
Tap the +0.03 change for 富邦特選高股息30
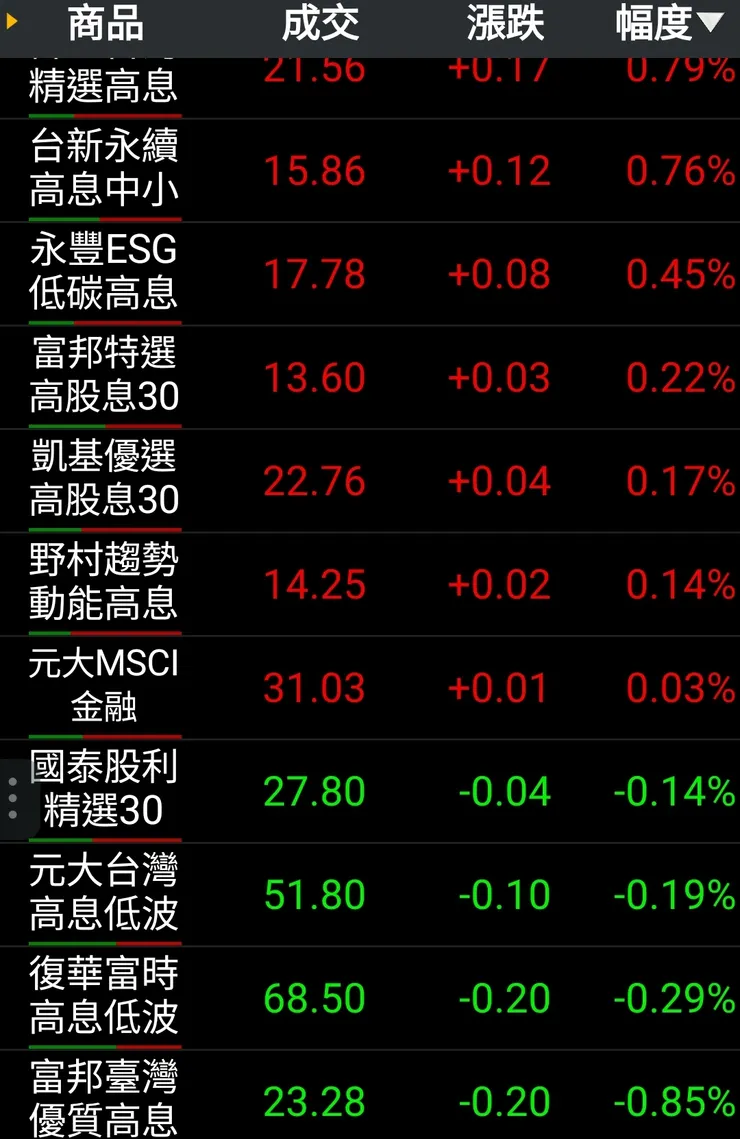point(501,378)
